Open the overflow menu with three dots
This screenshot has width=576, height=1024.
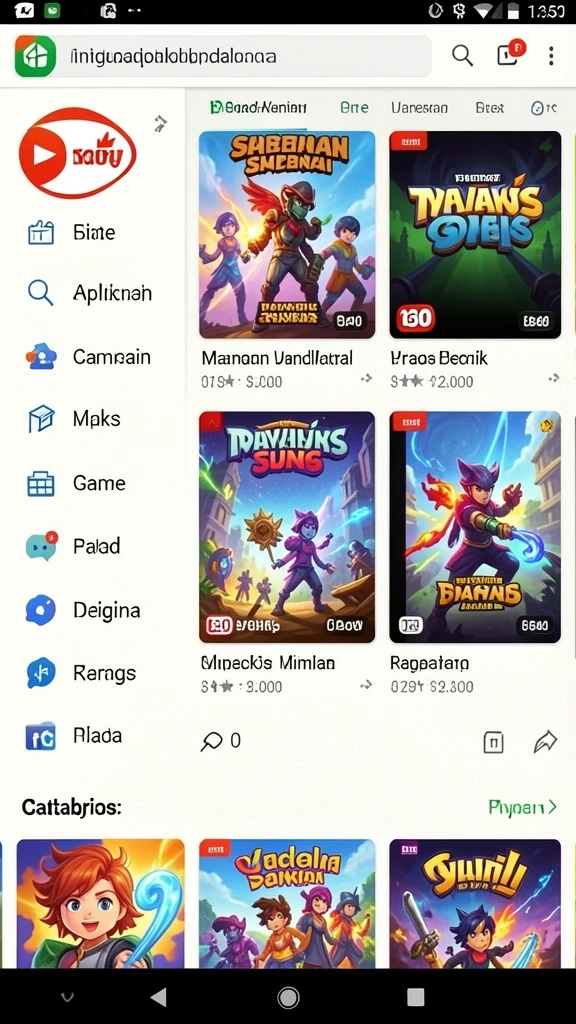551,56
